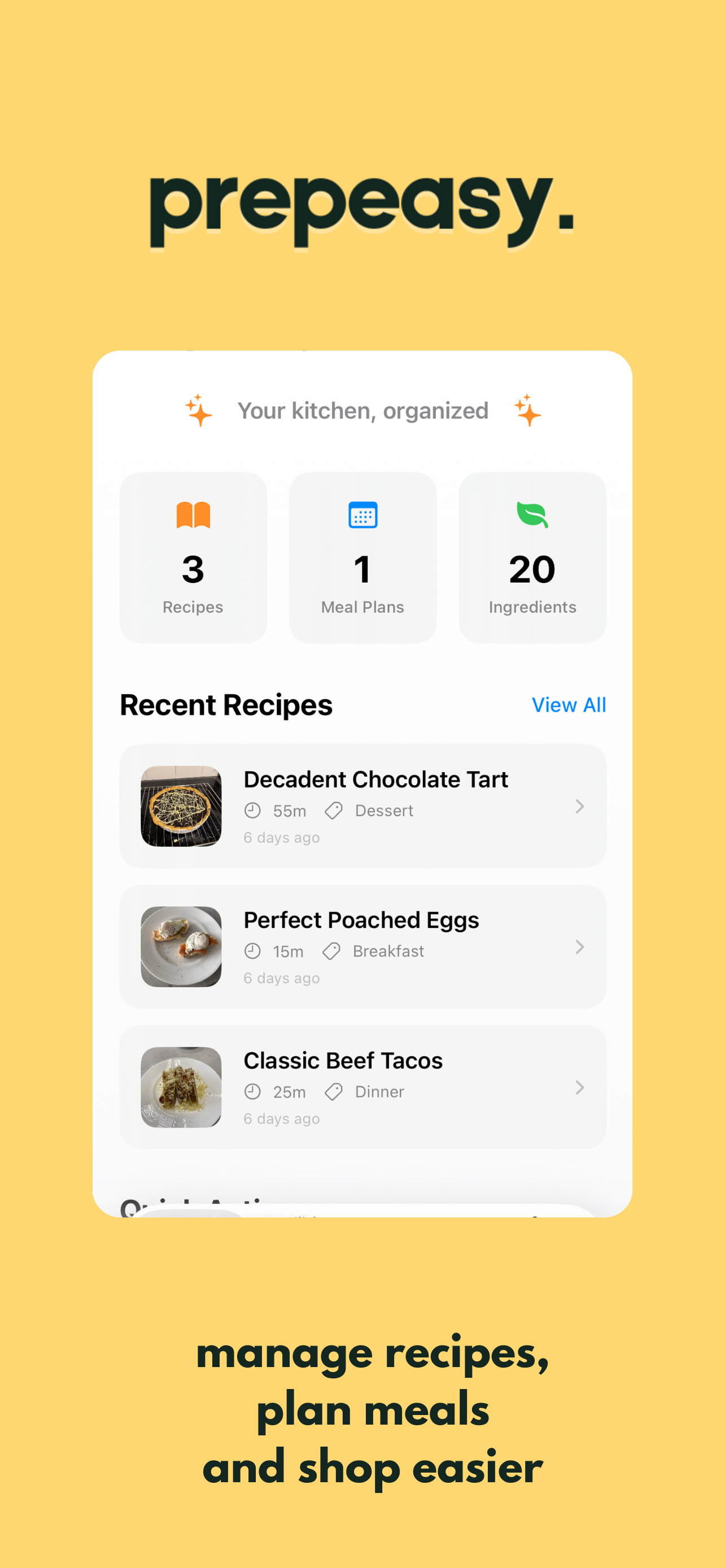The height and width of the screenshot is (1568, 725).
Task: Select the orange Recipes book icon
Action: click(x=193, y=515)
